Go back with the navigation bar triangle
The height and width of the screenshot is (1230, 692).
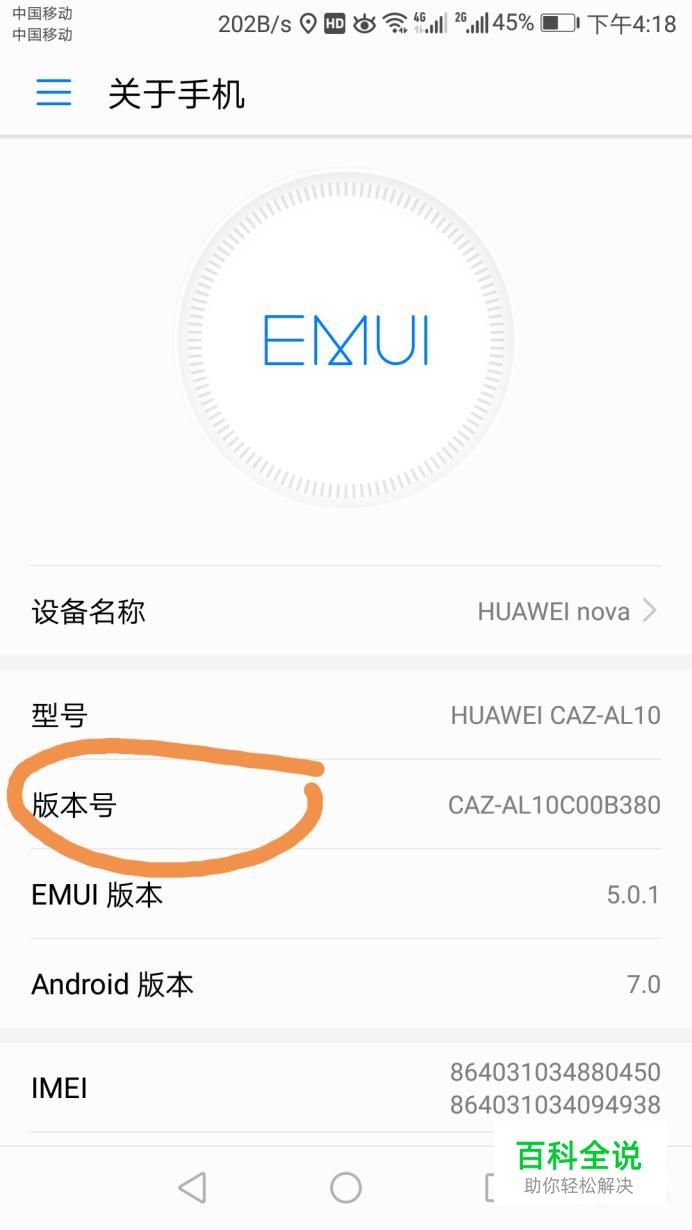pyautogui.click(x=192, y=1187)
